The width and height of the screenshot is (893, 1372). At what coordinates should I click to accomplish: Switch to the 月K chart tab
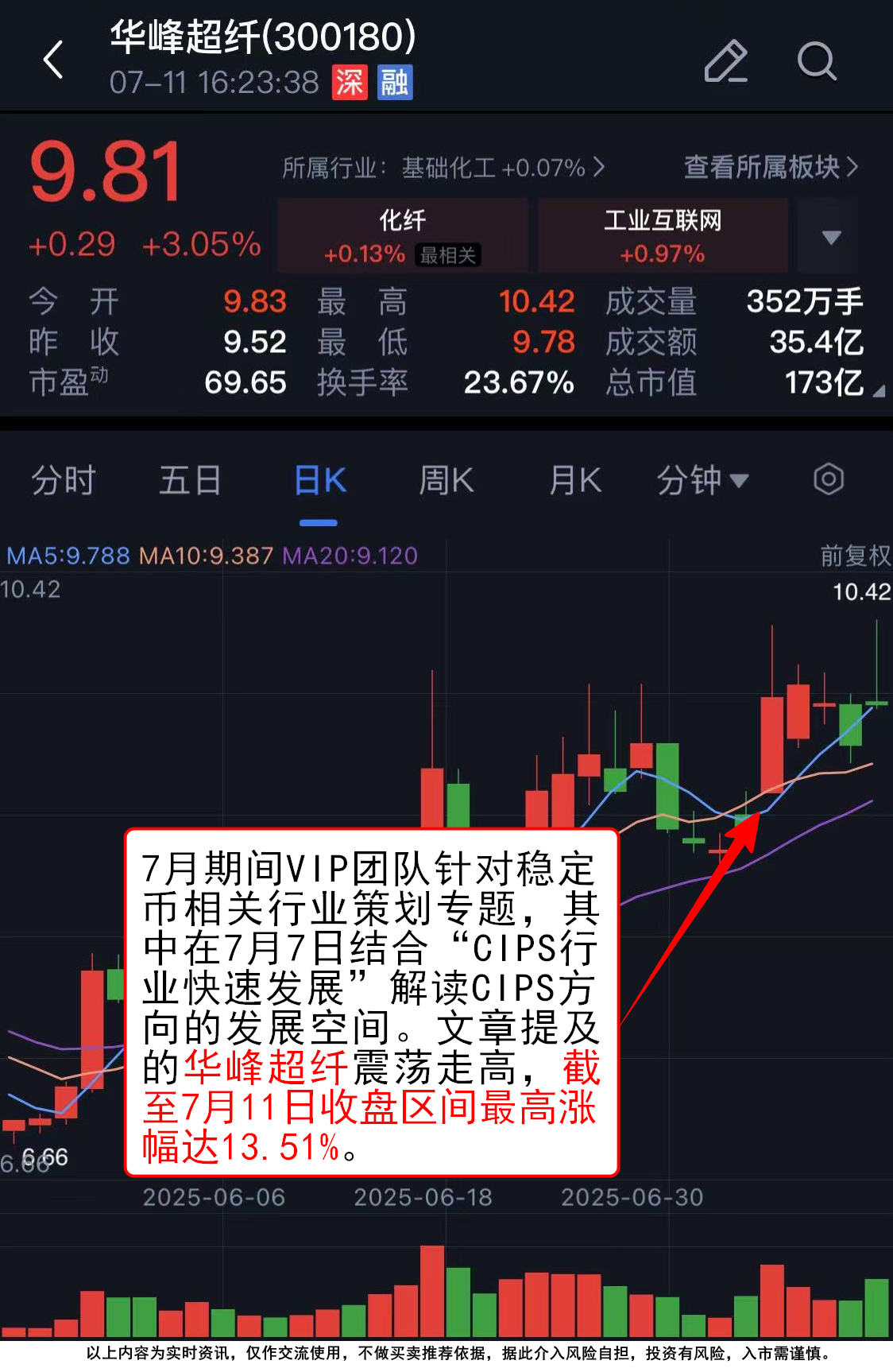click(575, 480)
